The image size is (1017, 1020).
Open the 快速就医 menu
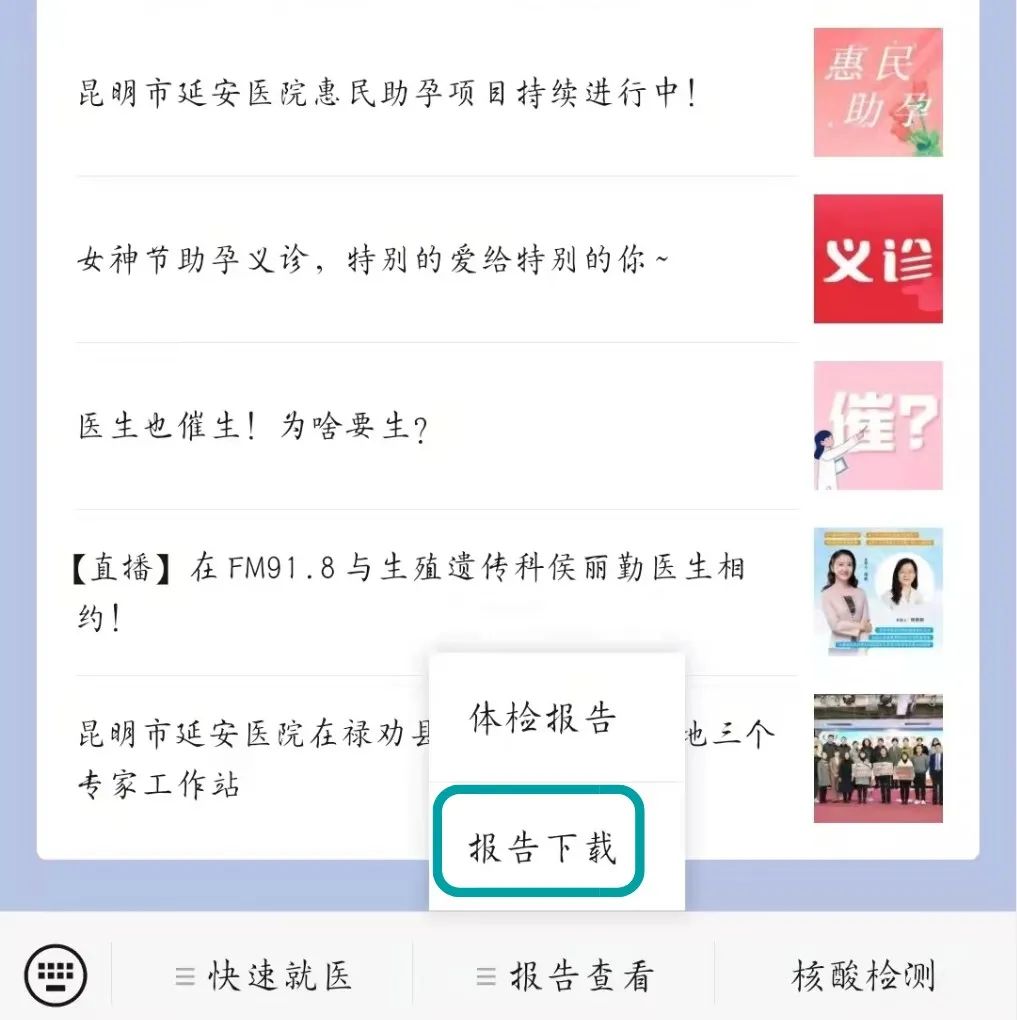point(264,976)
